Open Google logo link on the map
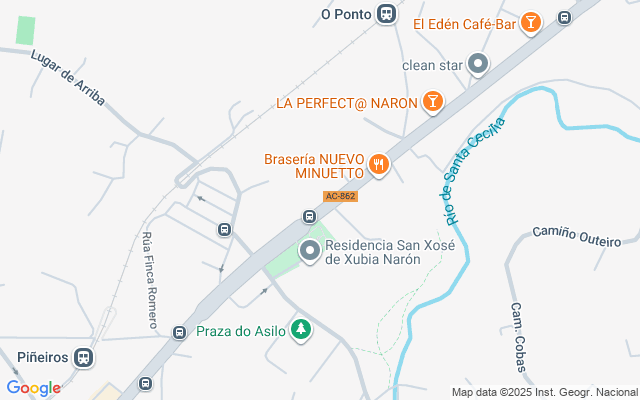This screenshot has width=640, height=400. pos(33,388)
